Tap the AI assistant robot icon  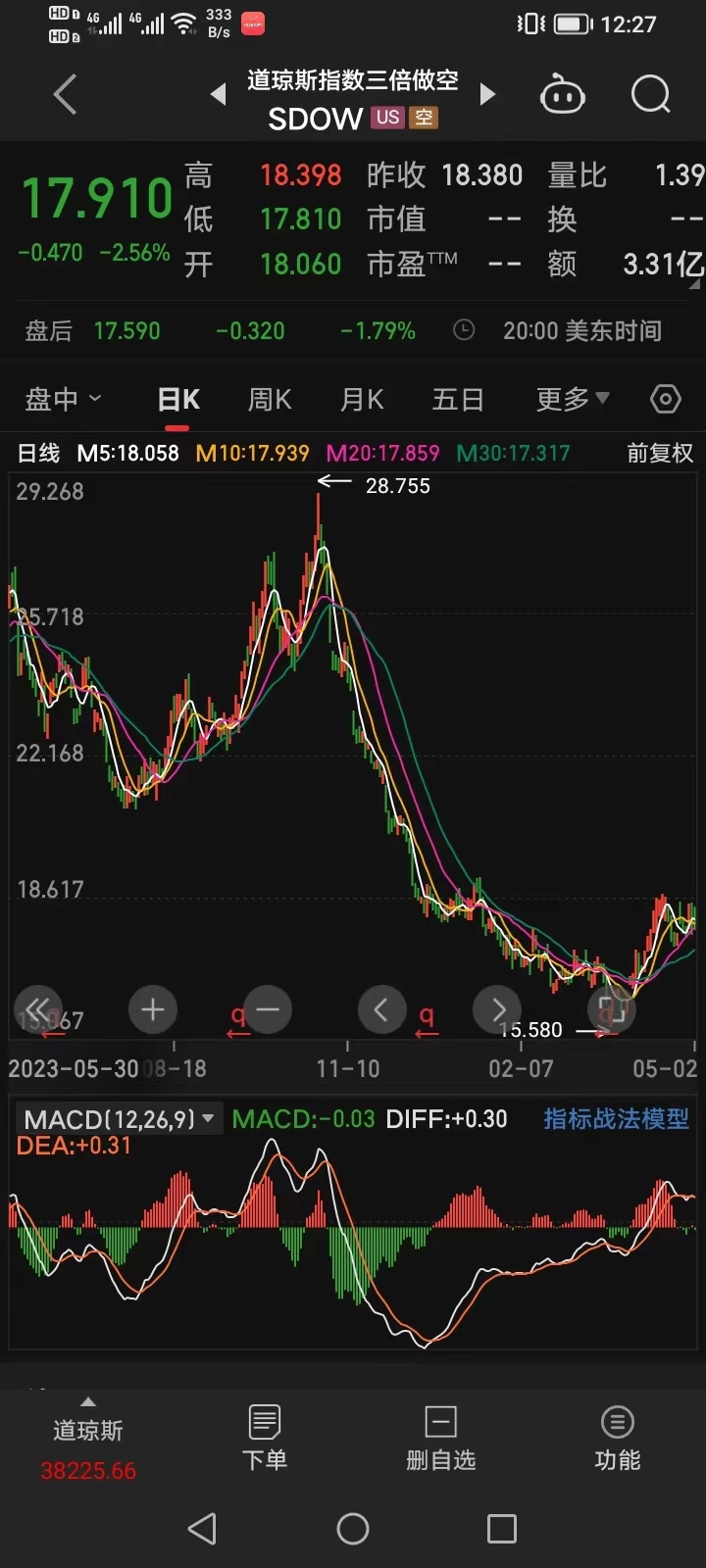coord(563,94)
